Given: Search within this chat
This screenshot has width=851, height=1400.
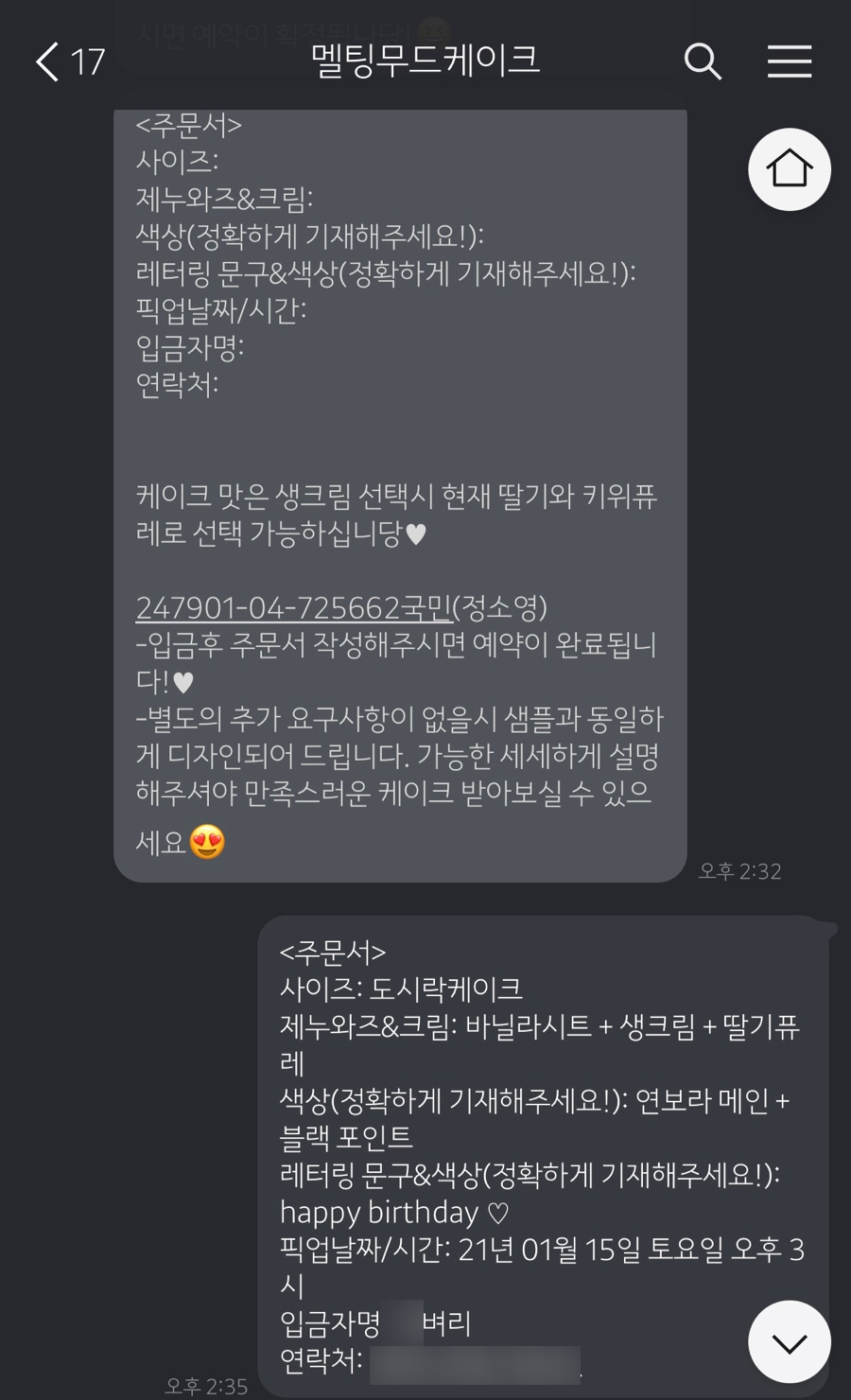Looking at the screenshot, I should pyautogui.click(x=703, y=62).
